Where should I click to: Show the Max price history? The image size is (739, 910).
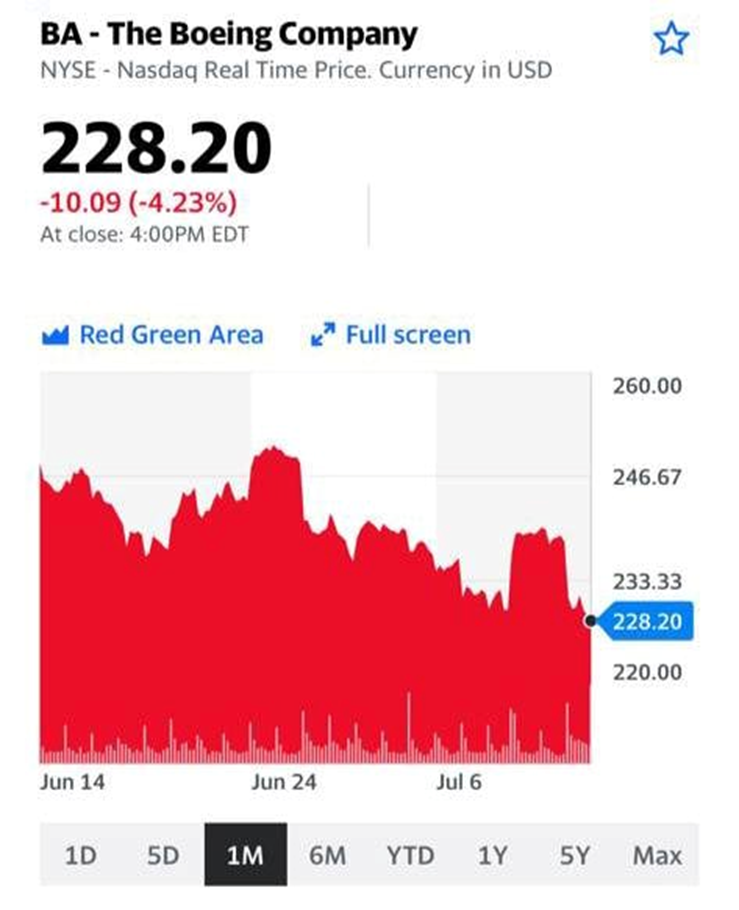pos(657,855)
